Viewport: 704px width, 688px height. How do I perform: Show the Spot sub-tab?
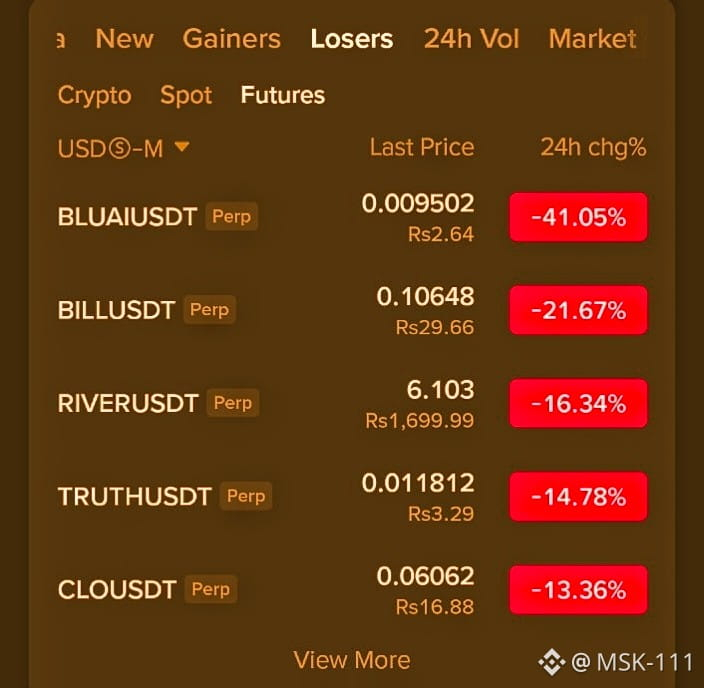(186, 95)
